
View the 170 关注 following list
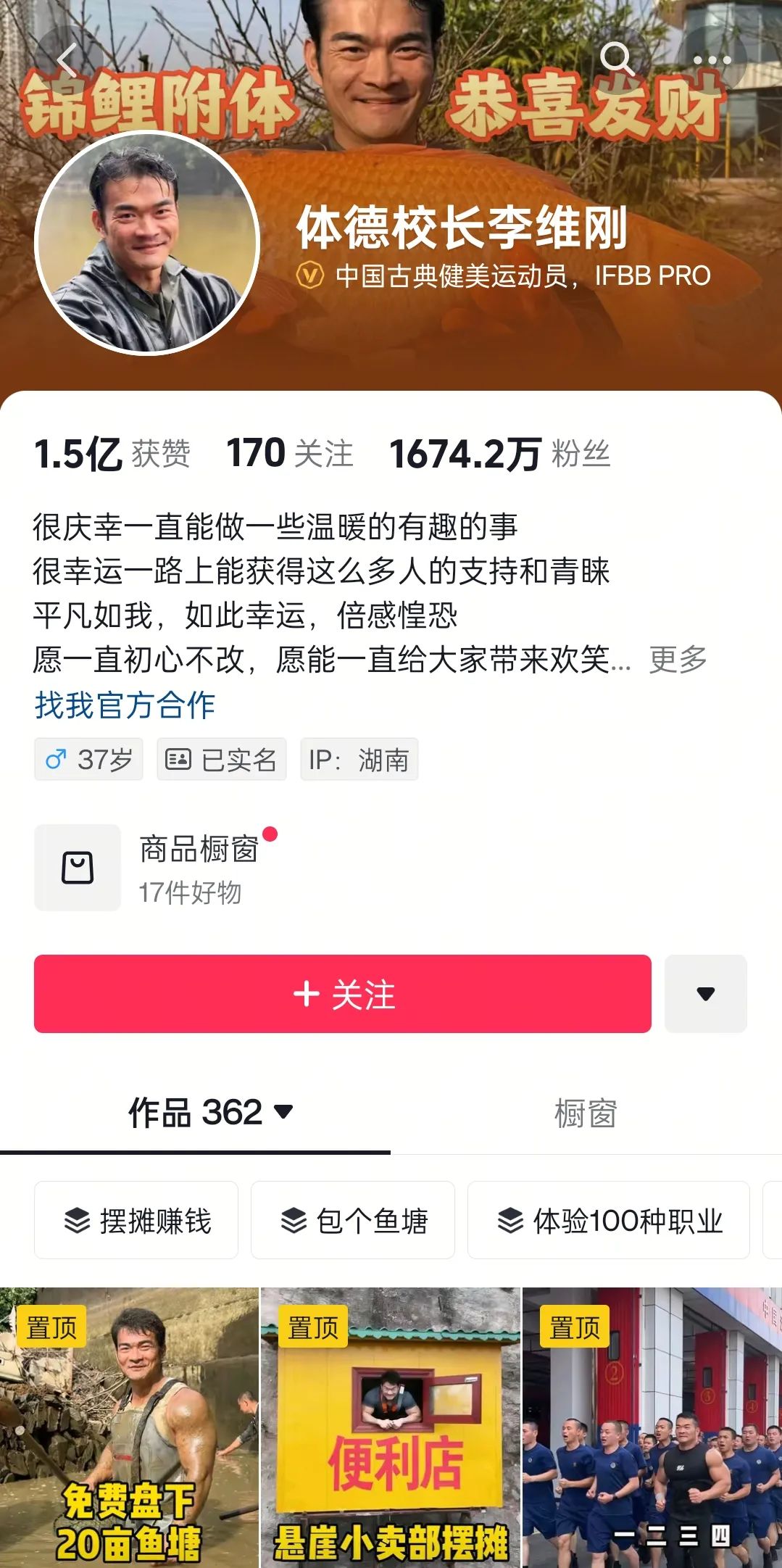pos(289,454)
